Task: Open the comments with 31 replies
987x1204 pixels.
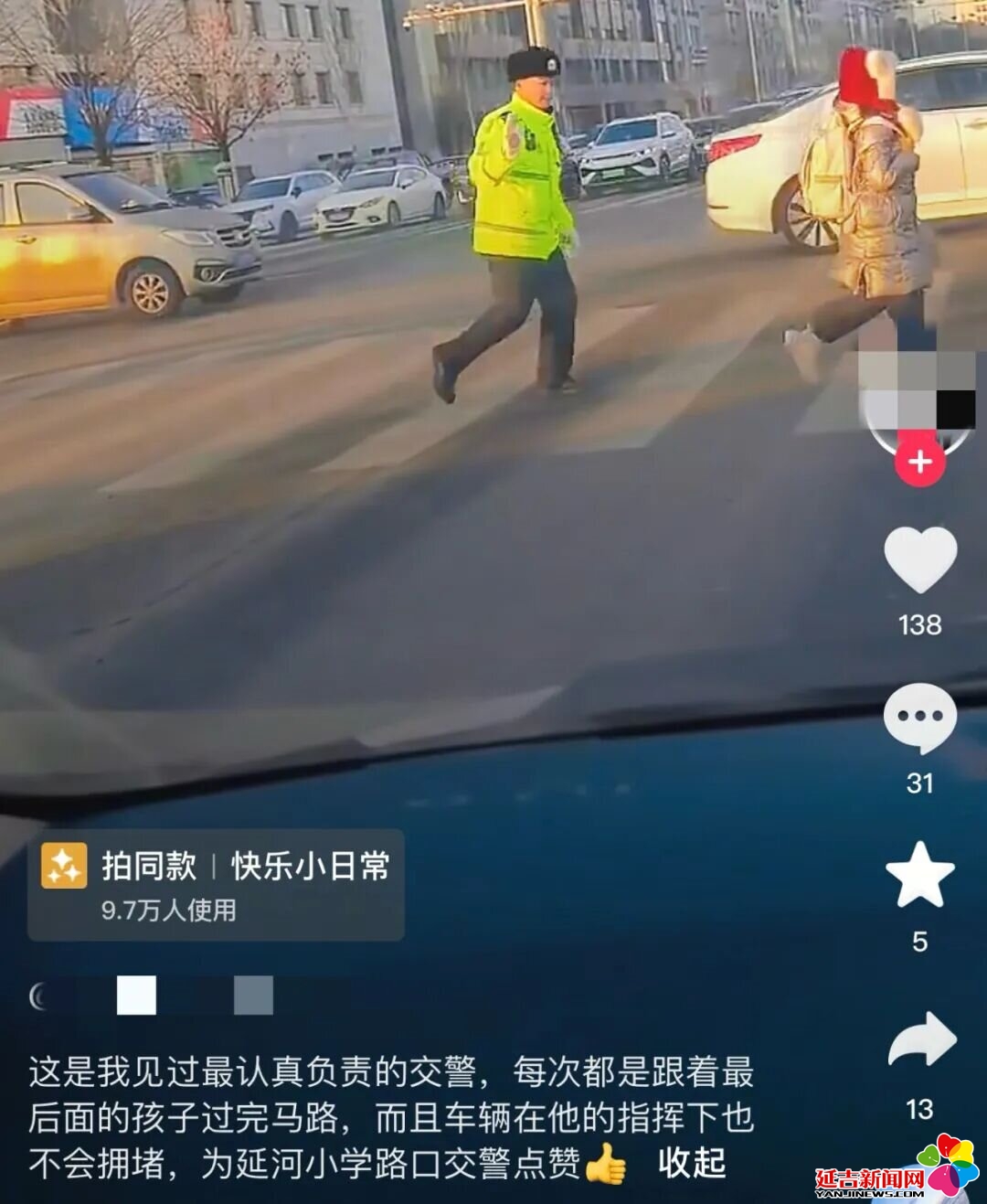Action: pos(919,719)
